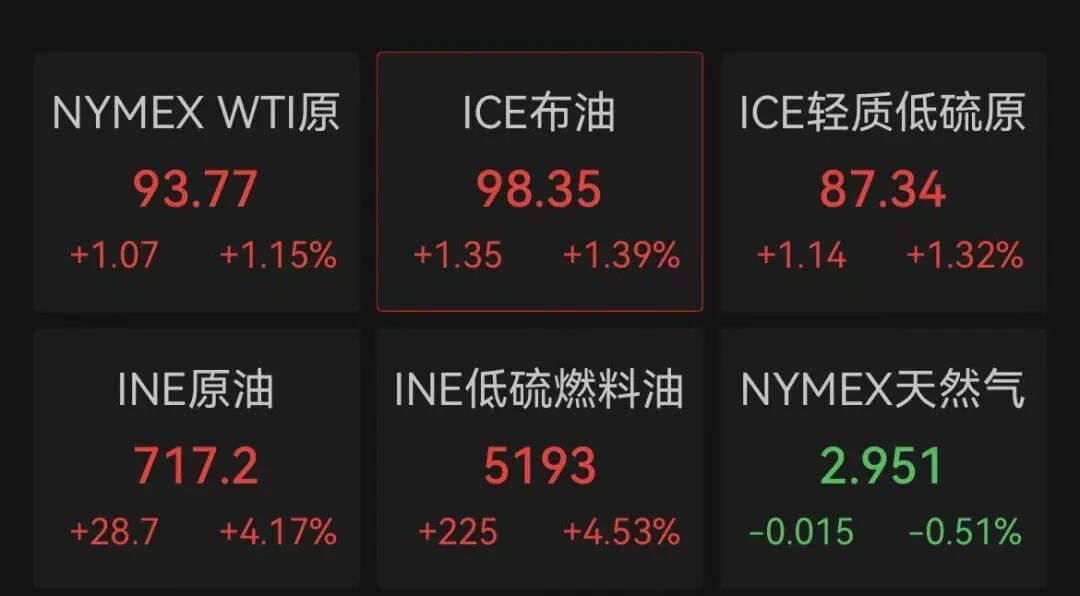The image size is (1080, 596).
Task: Open the ICE轻质低硫原 quote card
Action: [884, 182]
